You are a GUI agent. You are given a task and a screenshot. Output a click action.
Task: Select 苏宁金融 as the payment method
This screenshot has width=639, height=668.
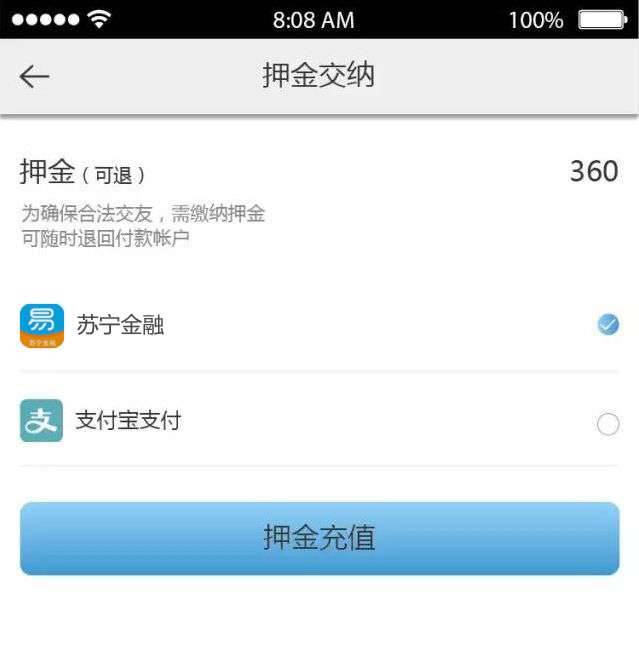click(607, 324)
